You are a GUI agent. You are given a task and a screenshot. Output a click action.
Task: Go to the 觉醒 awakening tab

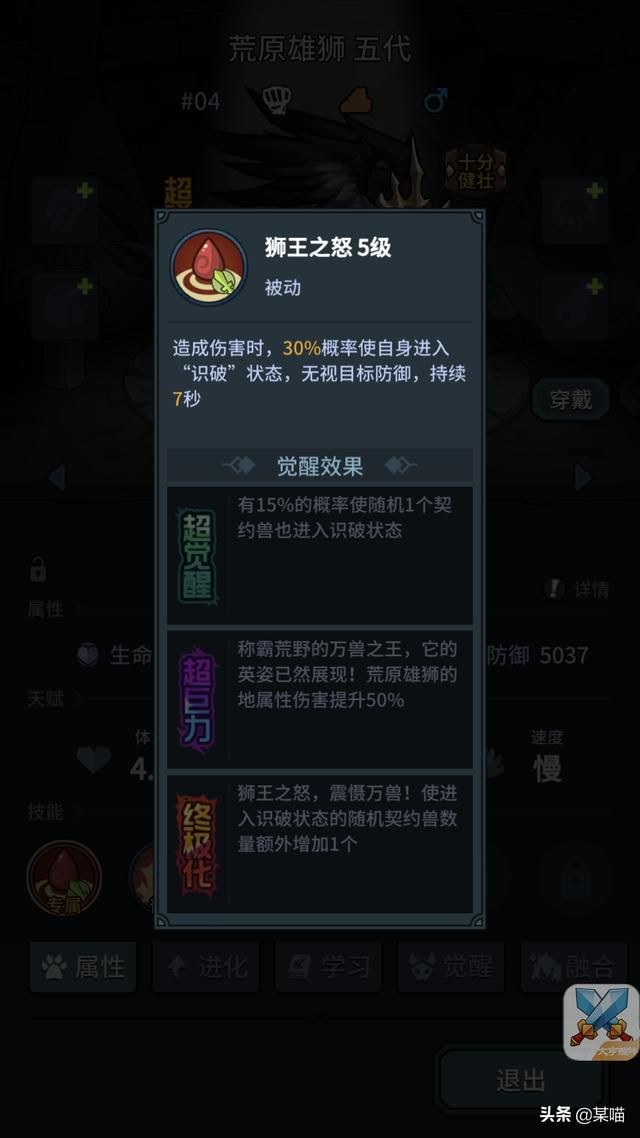point(451,967)
